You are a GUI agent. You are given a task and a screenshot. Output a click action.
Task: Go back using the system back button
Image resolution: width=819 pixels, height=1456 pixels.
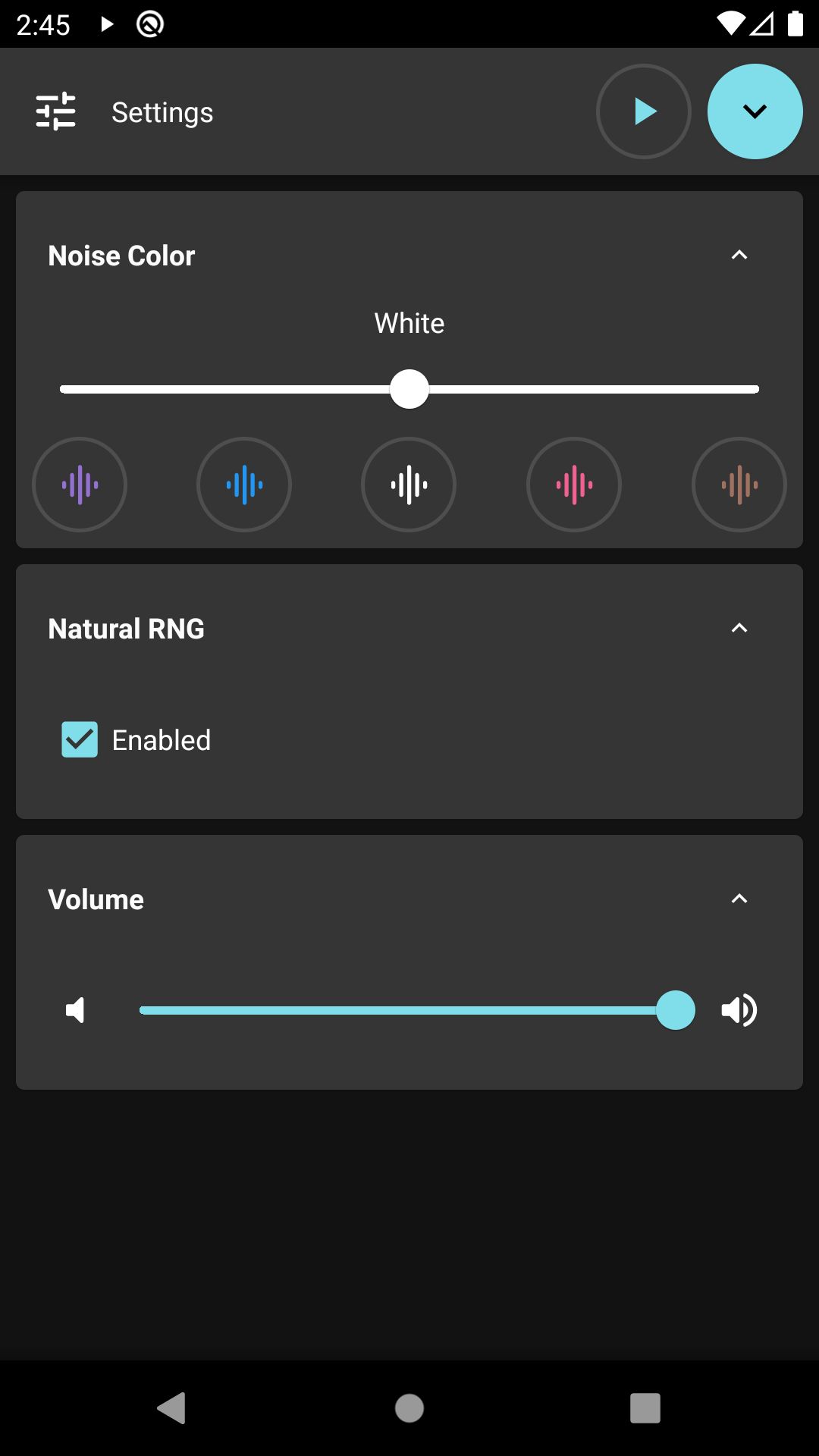tap(172, 1408)
